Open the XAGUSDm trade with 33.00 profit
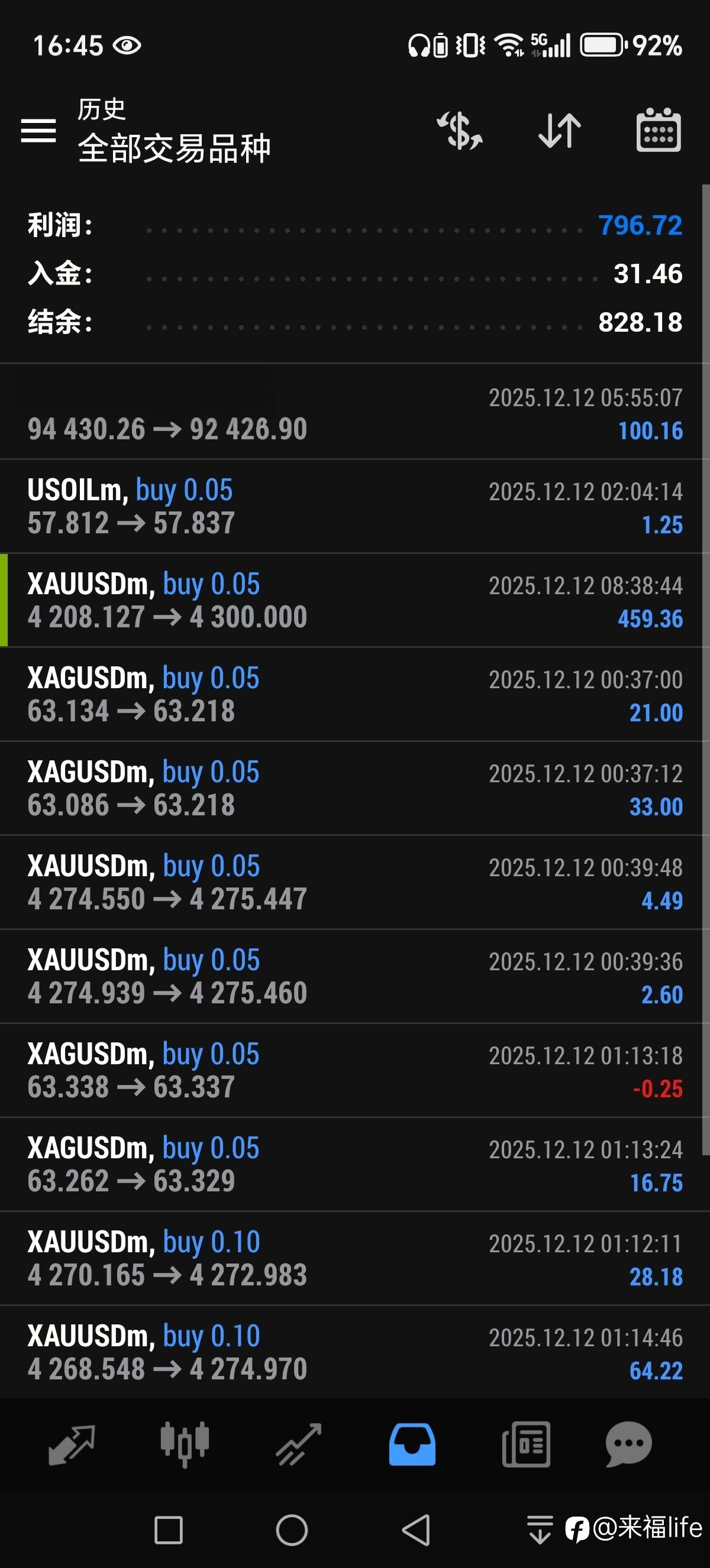The width and height of the screenshot is (710, 1568). click(x=353, y=788)
